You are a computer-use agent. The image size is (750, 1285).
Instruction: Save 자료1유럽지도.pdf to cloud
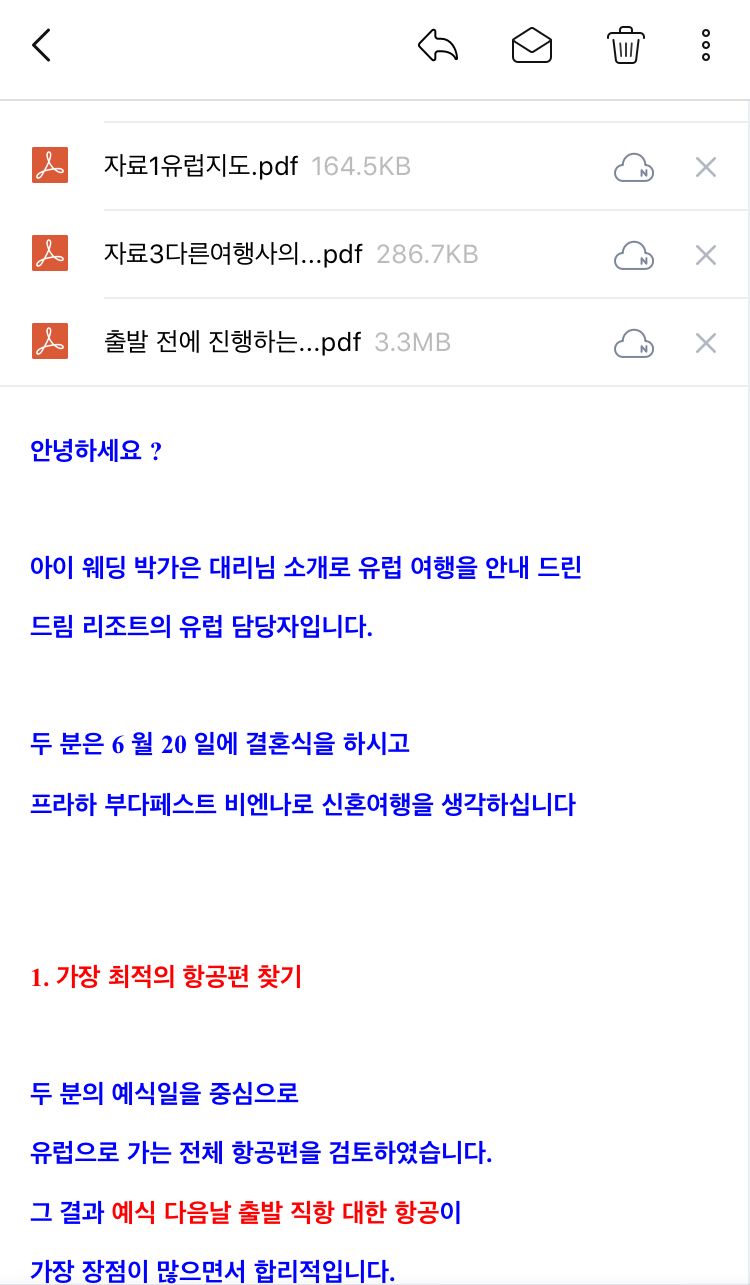tap(634, 167)
